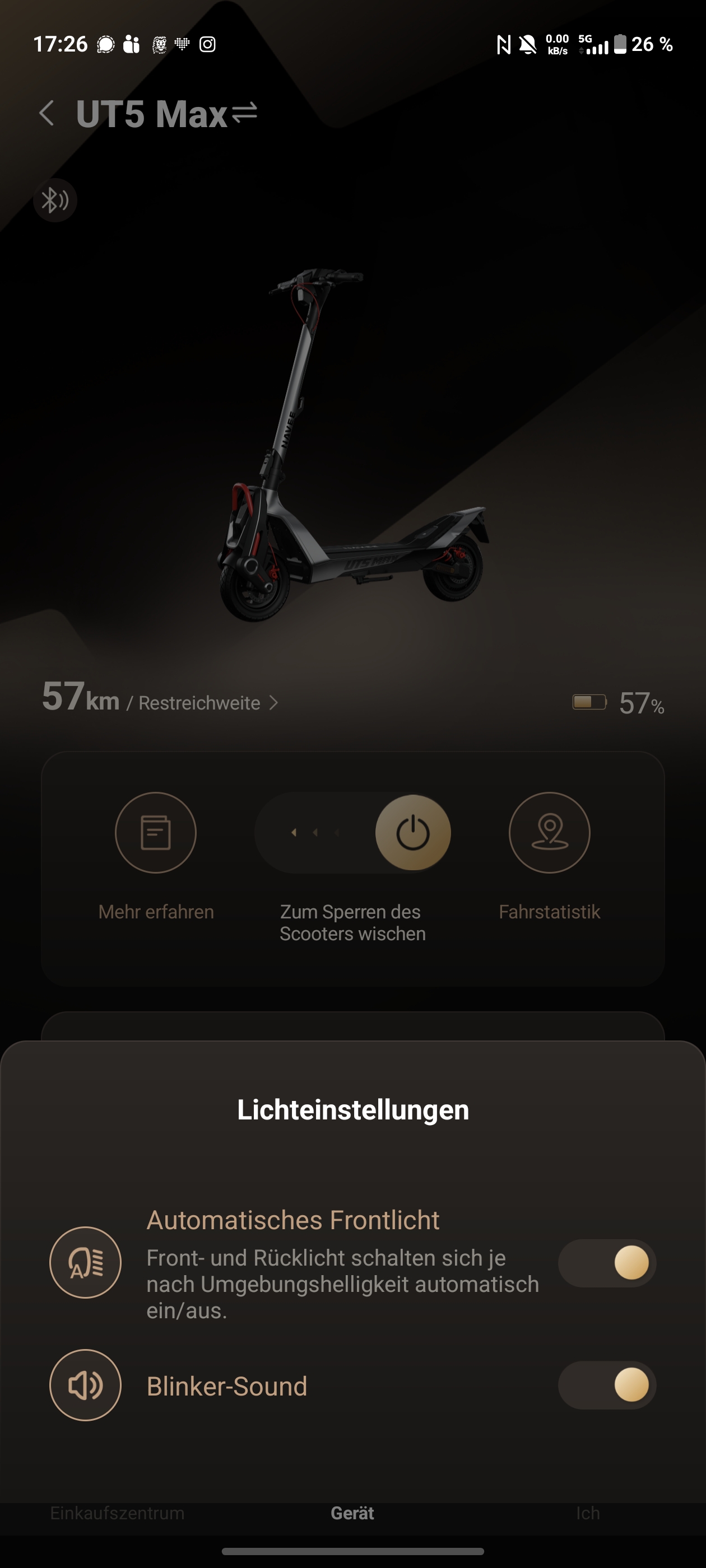Tap the Bluetooth connection icon

[x=55, y=200]
